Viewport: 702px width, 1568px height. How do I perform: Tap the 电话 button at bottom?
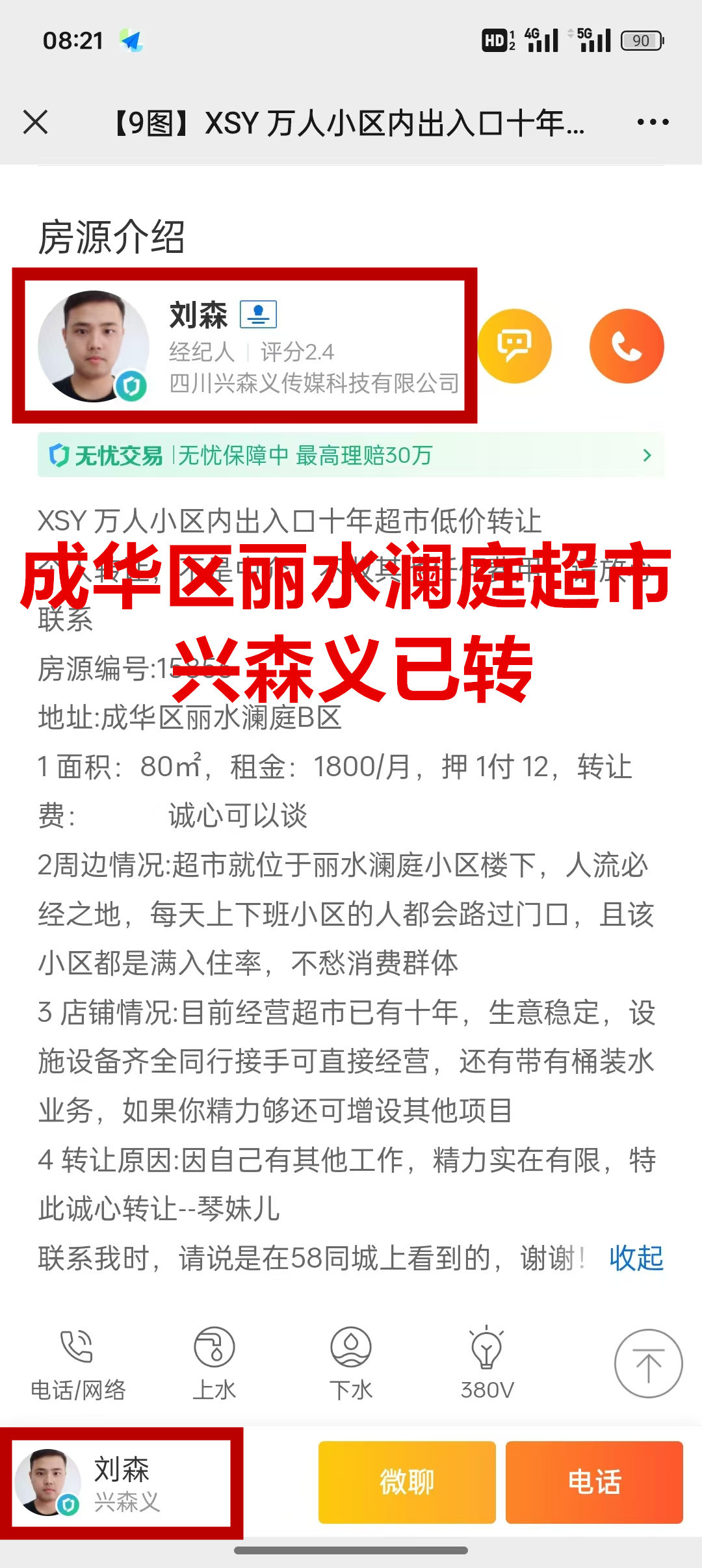point(594,1482)
